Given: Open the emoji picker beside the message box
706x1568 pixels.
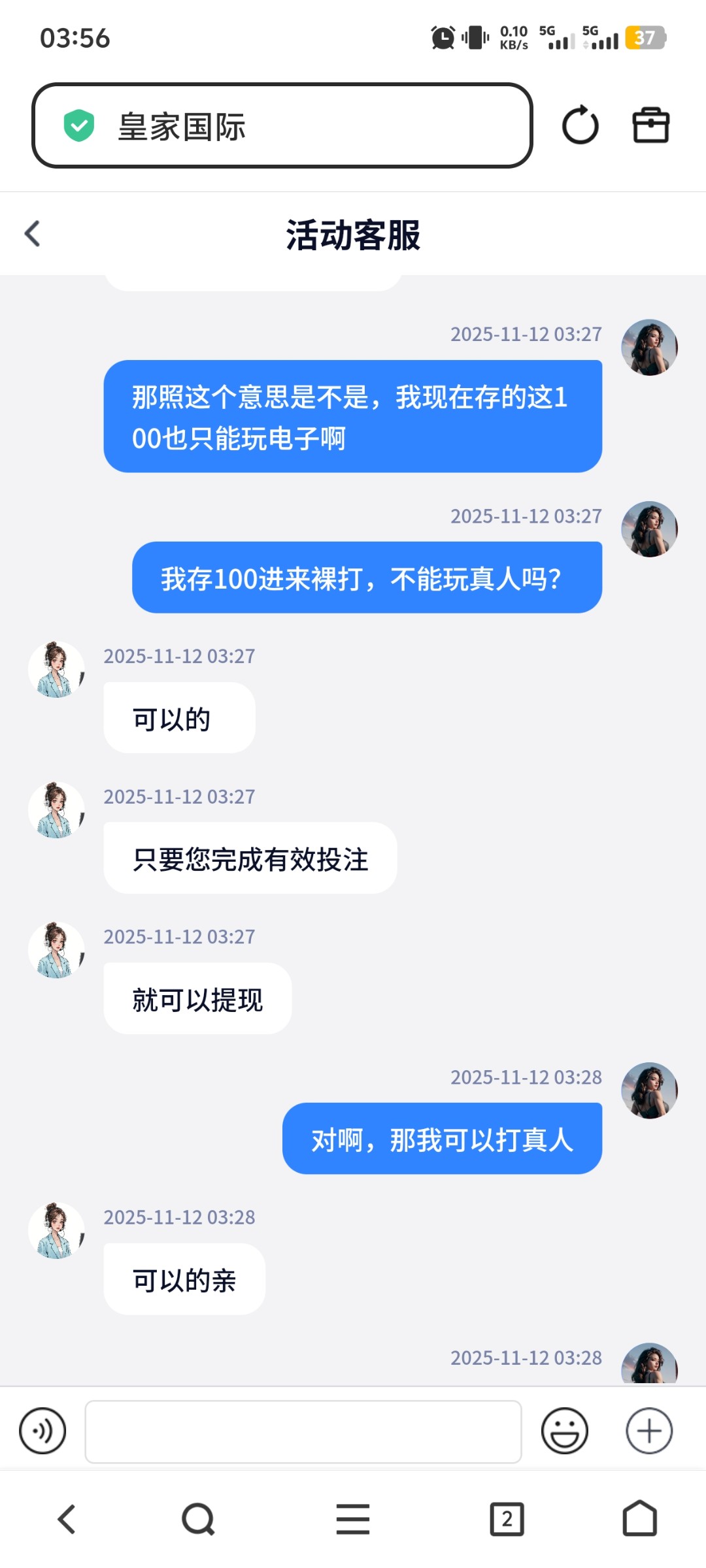Looking at the screenshot, I should point(565,1431).
